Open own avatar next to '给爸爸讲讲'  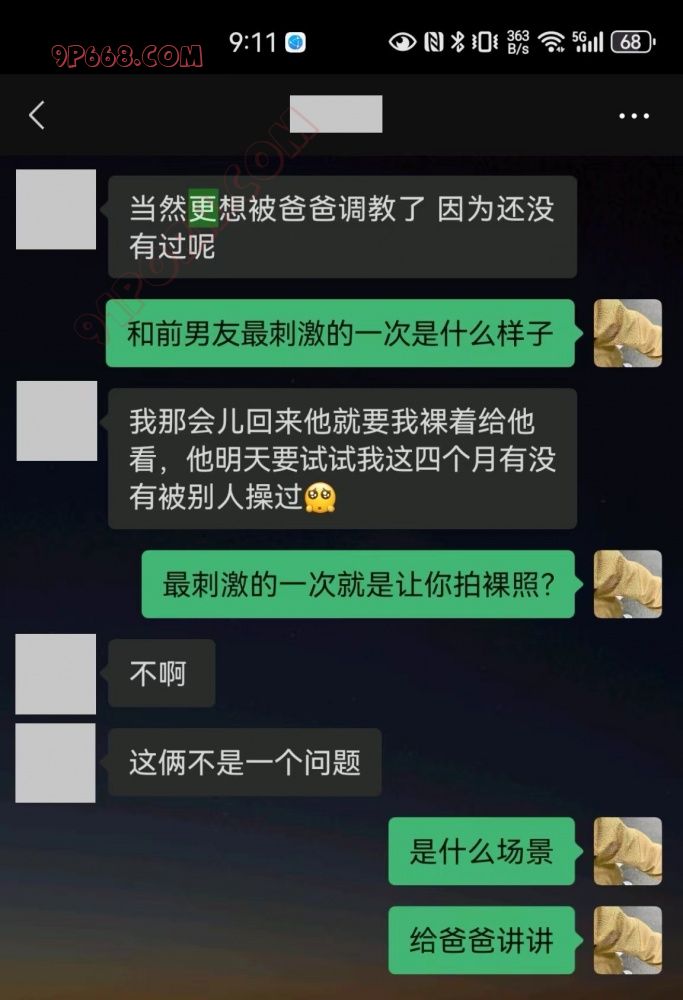pyautogui.click(x=628, y=940)
